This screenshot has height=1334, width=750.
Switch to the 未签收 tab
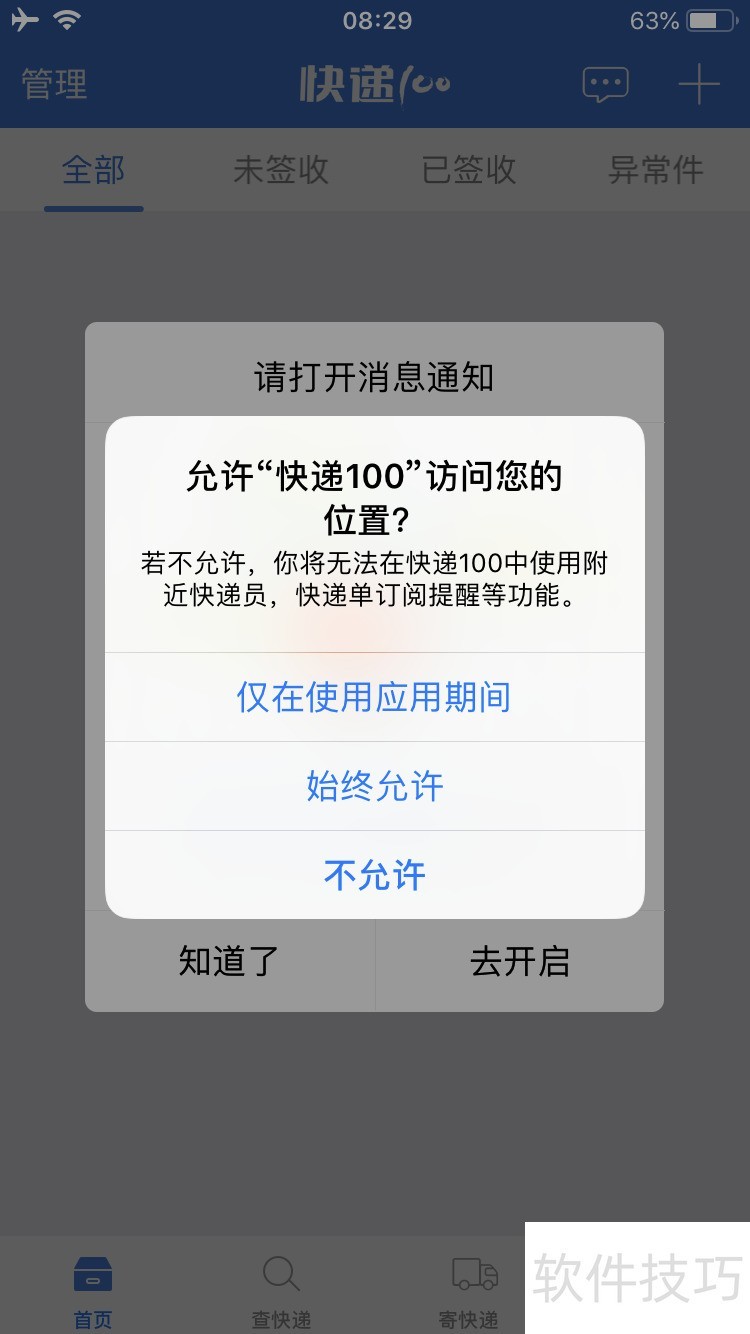pos(281,170)
